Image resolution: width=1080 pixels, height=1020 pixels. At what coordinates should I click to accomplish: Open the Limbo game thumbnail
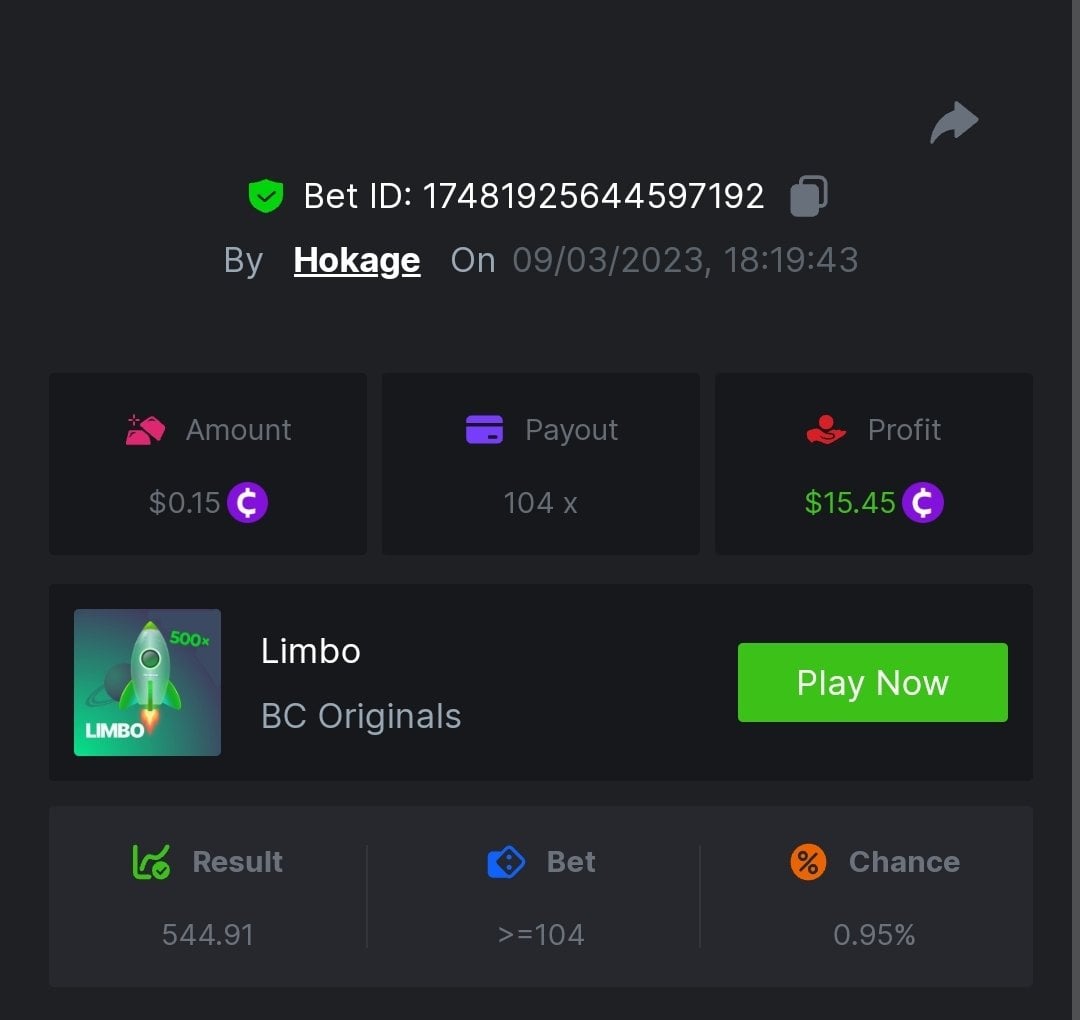coord(147,683)
